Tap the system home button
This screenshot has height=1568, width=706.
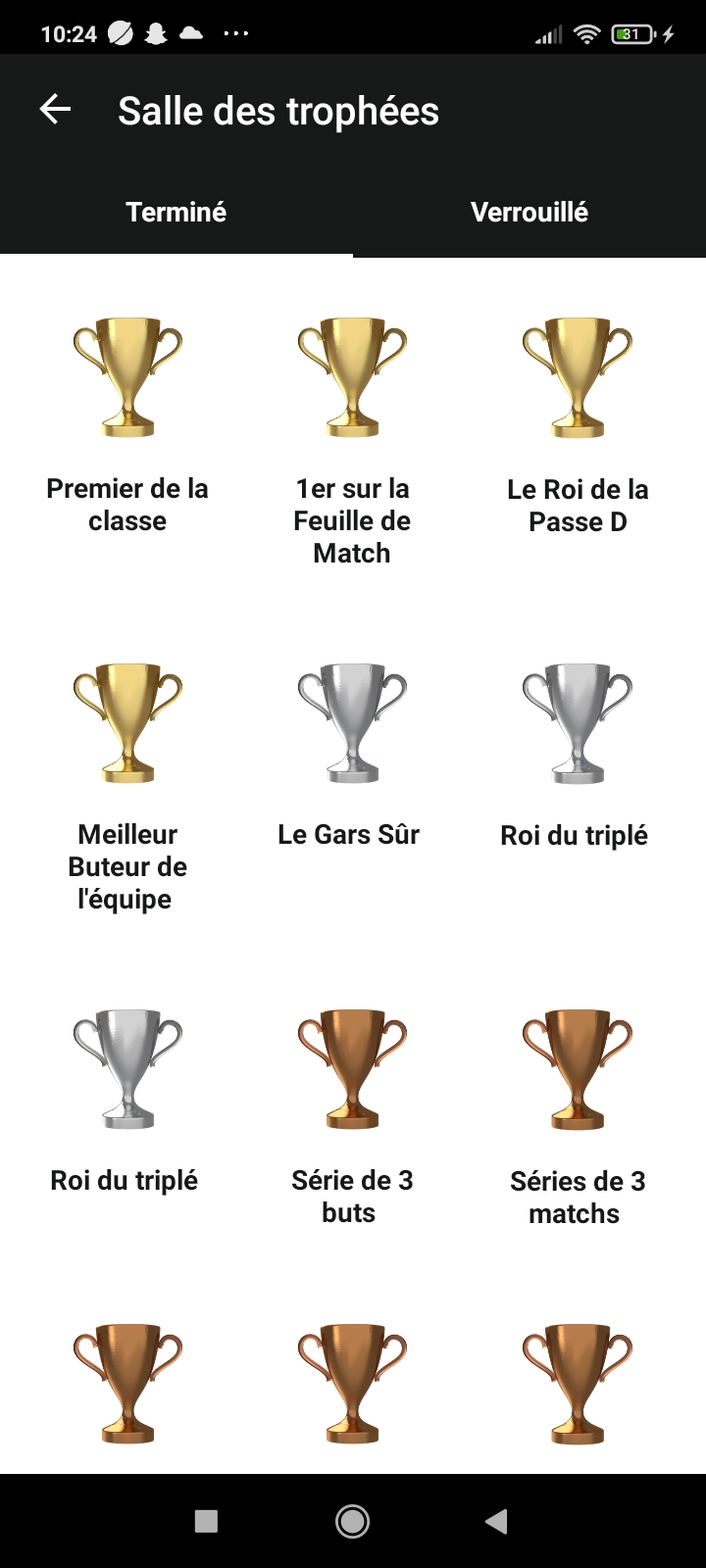(x=352, y=1521)
